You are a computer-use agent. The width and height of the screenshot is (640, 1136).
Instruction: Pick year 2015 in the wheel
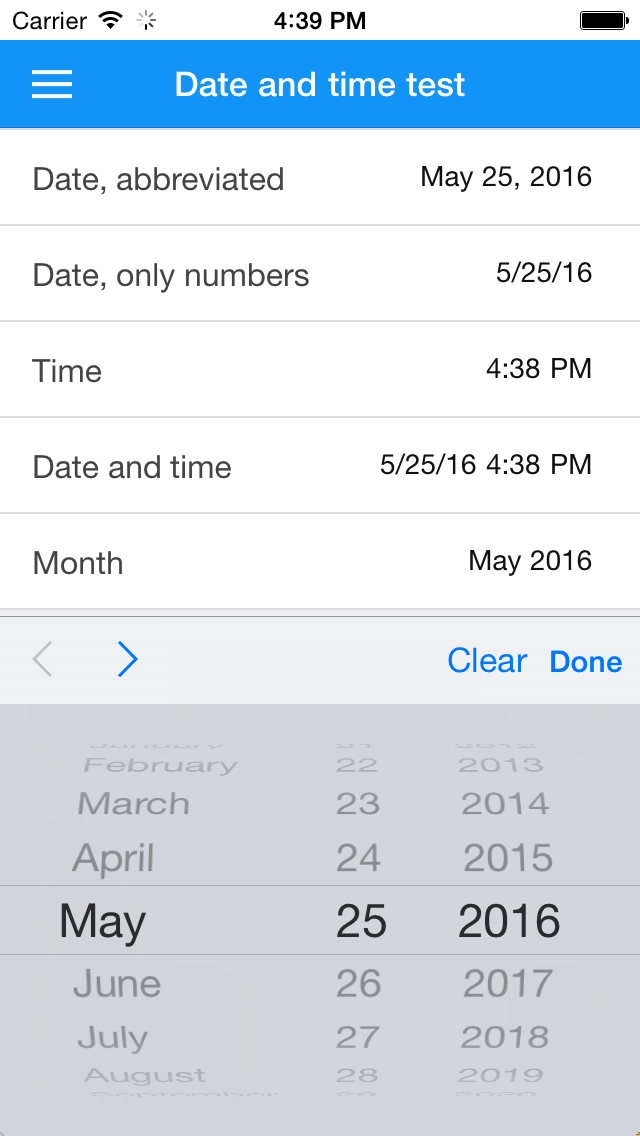point(508,859)
